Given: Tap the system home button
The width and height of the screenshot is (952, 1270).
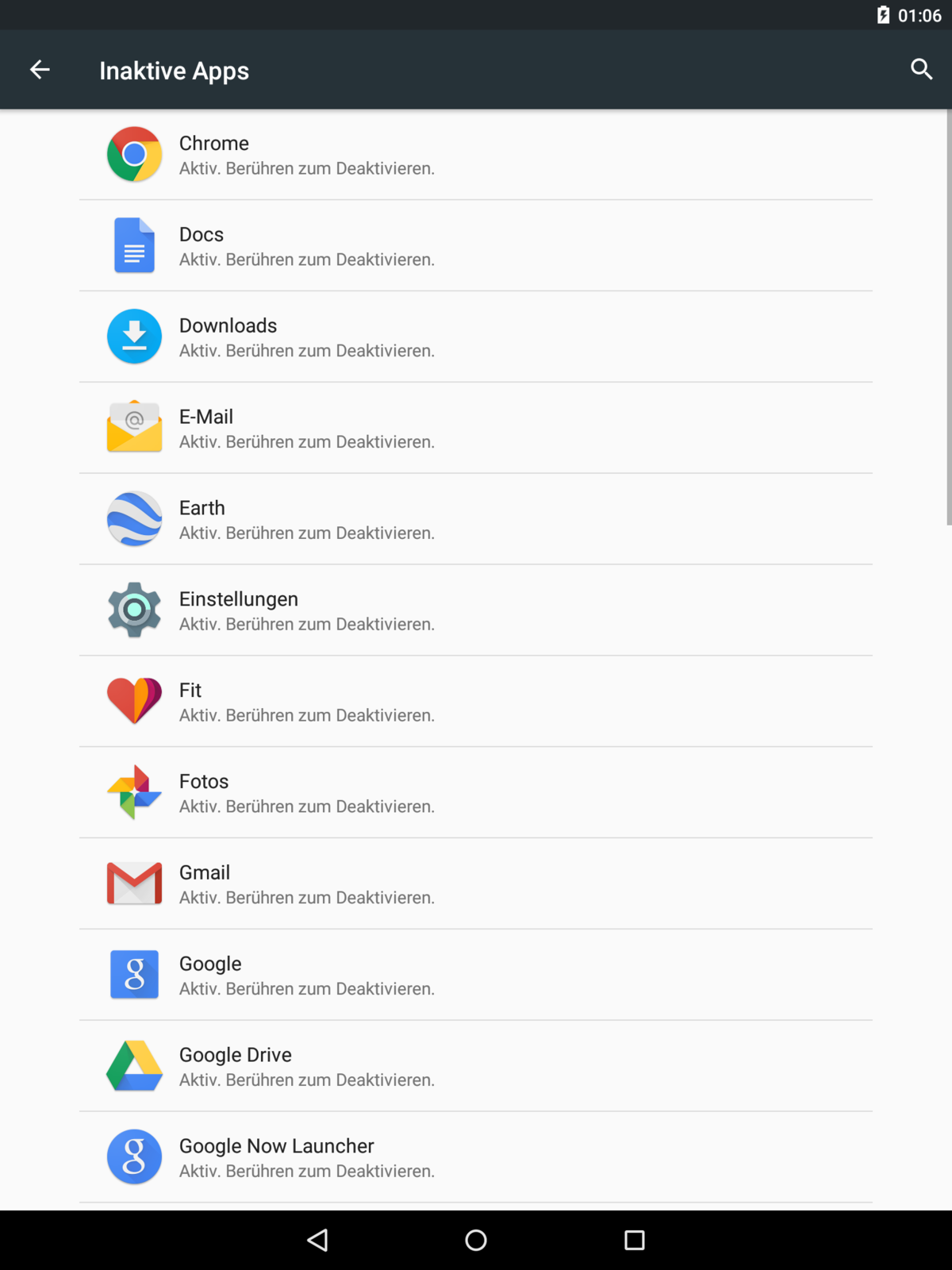Looking at the screenshot, I should (x=476, y=1240).
